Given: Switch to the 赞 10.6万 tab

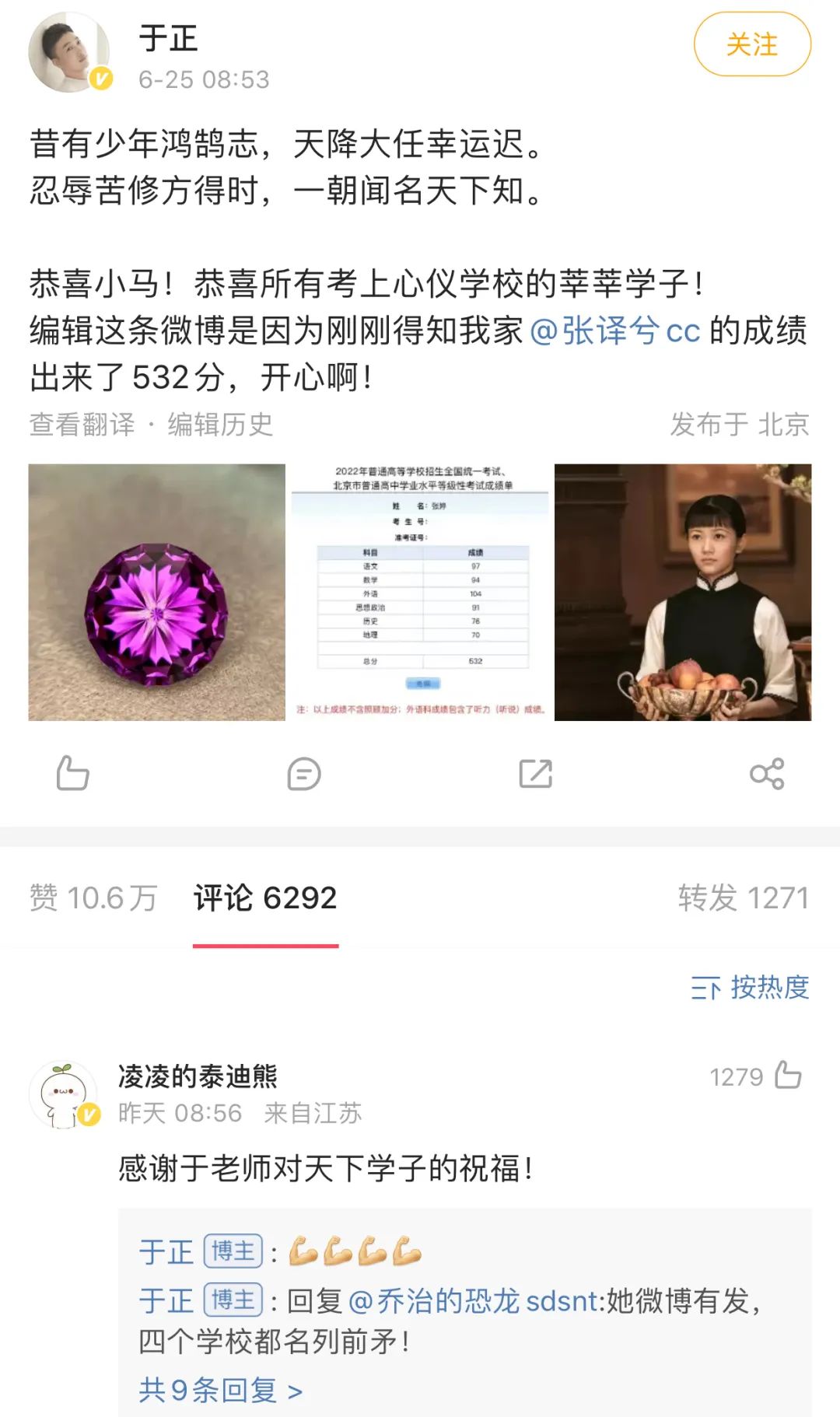Looking at the screenshot, I should point(93,898).
